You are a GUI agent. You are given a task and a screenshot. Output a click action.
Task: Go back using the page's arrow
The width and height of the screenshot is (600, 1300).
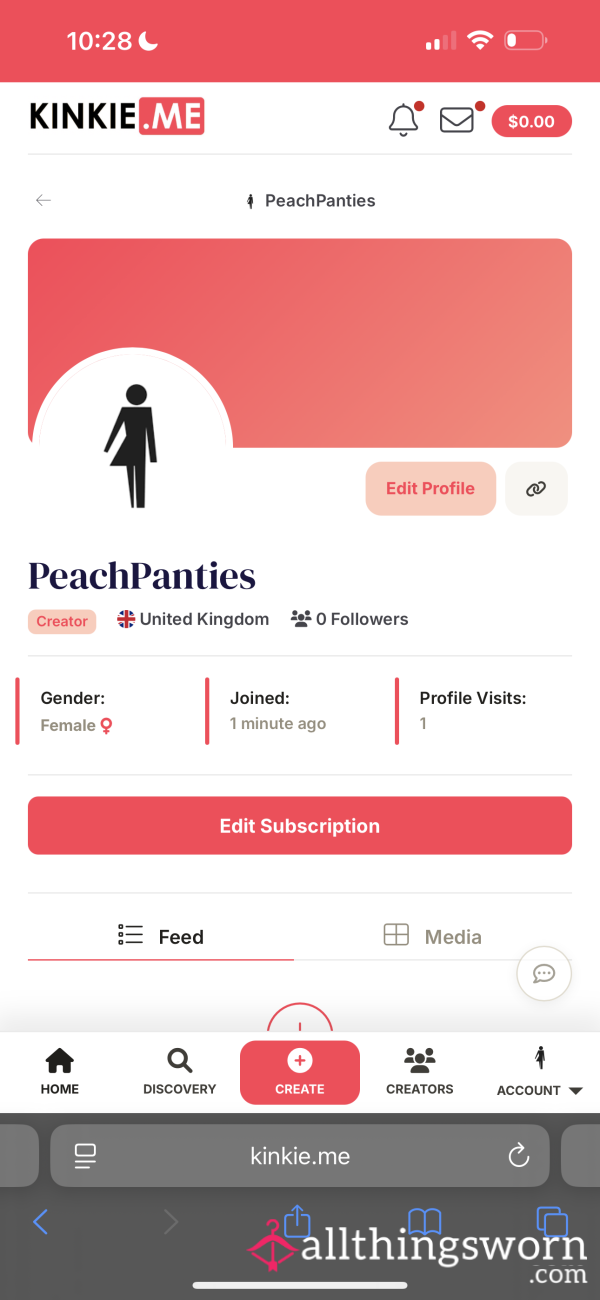pos(43,200)
